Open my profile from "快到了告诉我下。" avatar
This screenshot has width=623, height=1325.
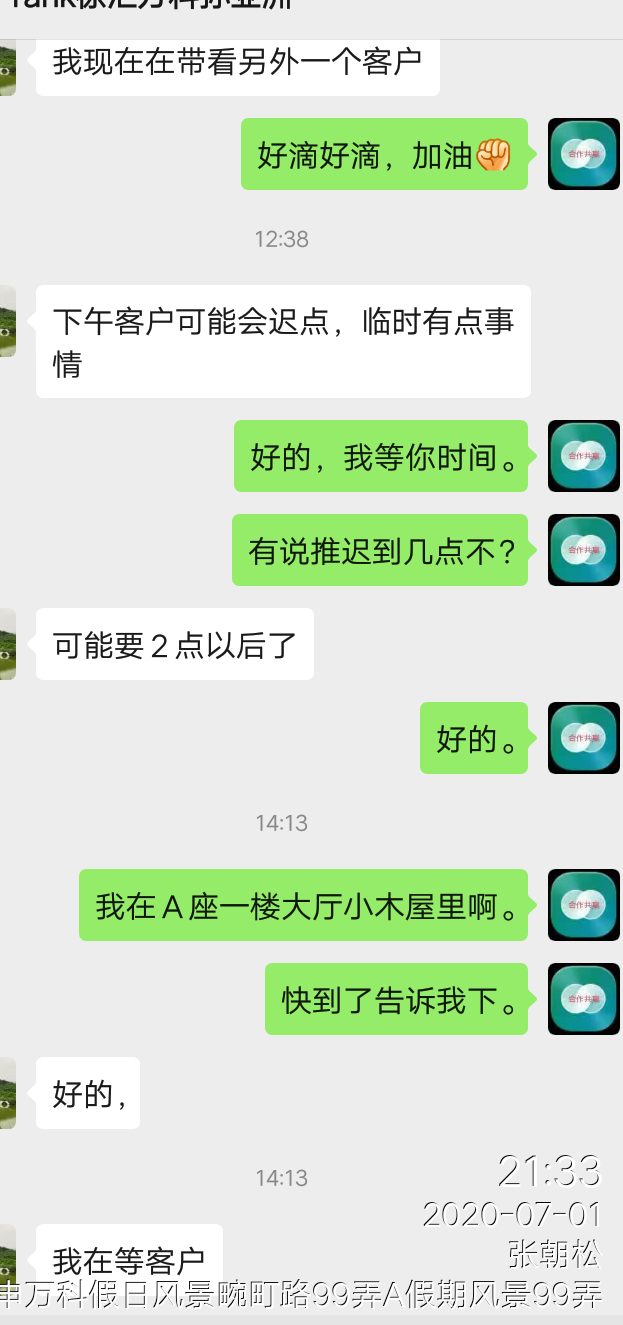[x=584, y=999]
